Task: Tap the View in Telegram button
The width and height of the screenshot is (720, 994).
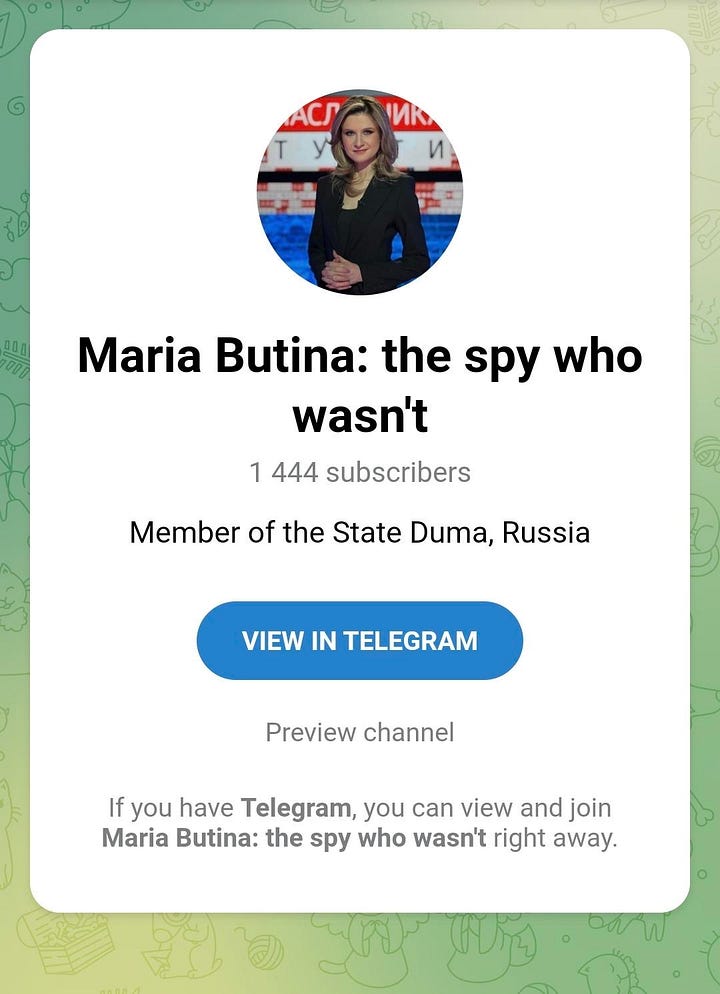Action: pyautogui.click(x=359, y=640)
